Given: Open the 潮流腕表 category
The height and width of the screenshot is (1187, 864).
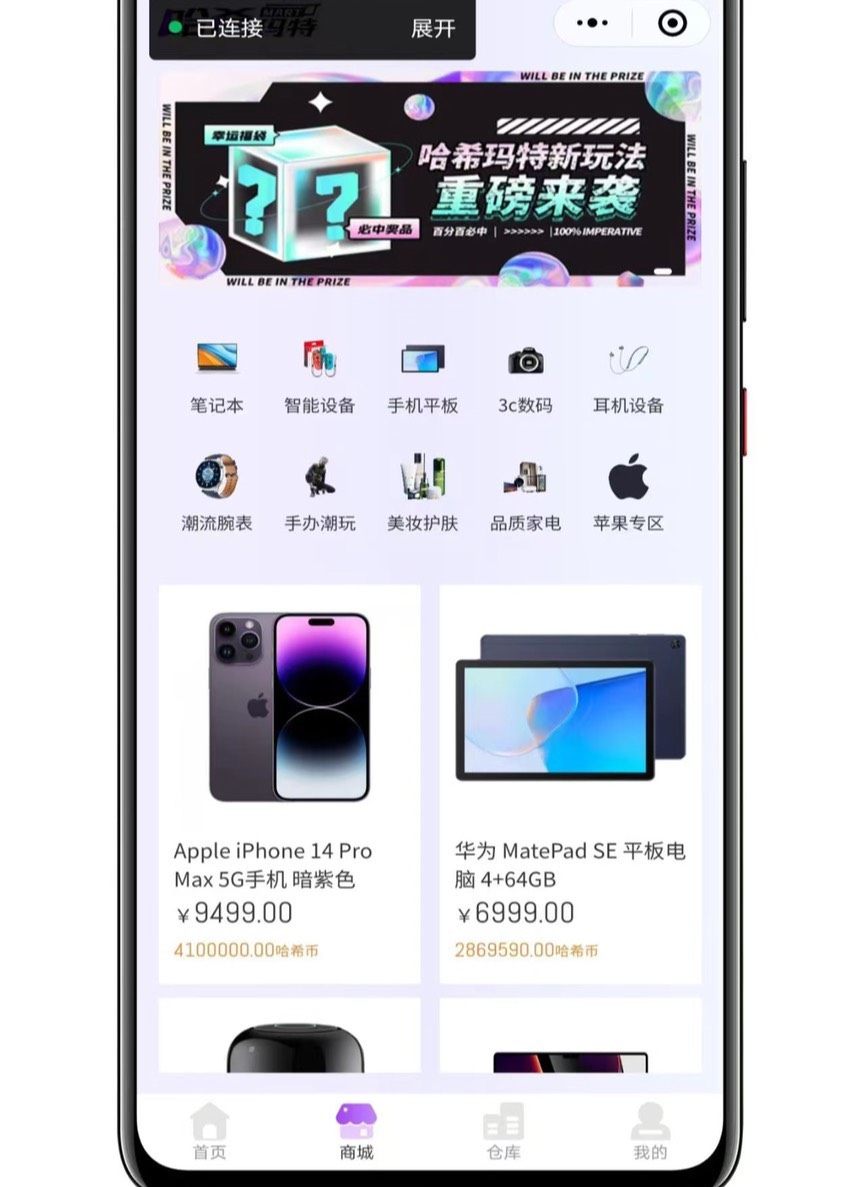Looking at the screenshot, I should [217, 494].
